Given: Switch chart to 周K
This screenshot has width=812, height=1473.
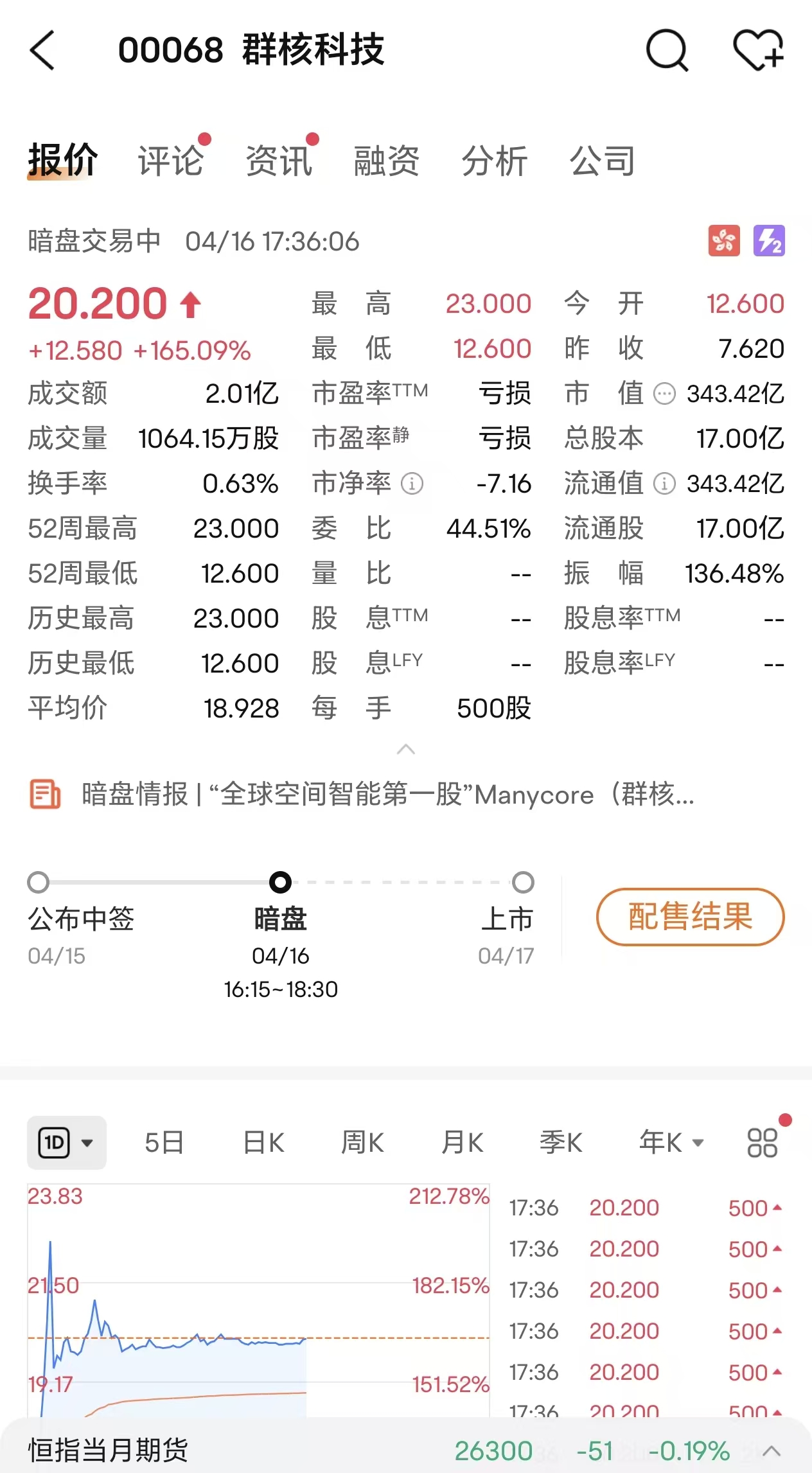Looking at the screenshot, I should 362,1143.
